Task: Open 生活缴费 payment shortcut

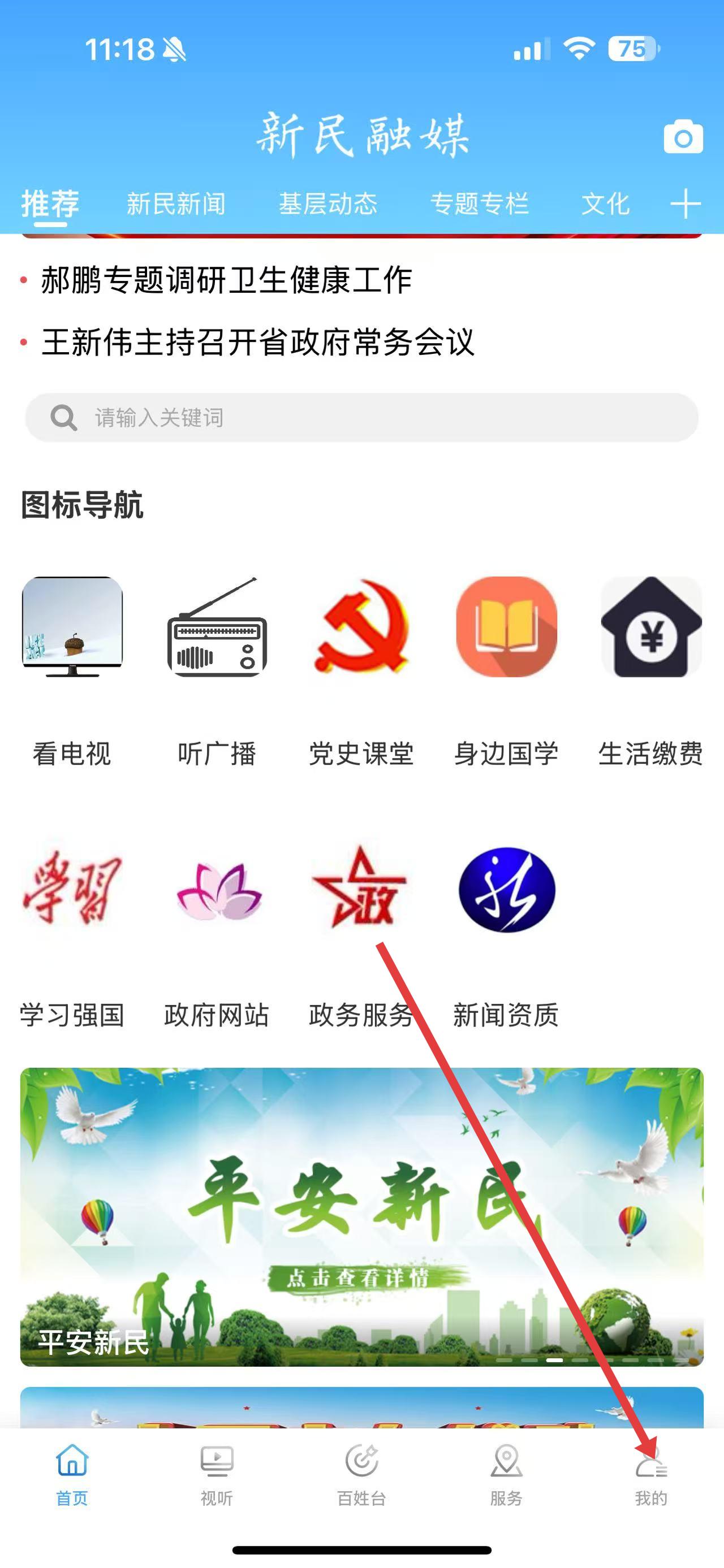Action: 651,627
